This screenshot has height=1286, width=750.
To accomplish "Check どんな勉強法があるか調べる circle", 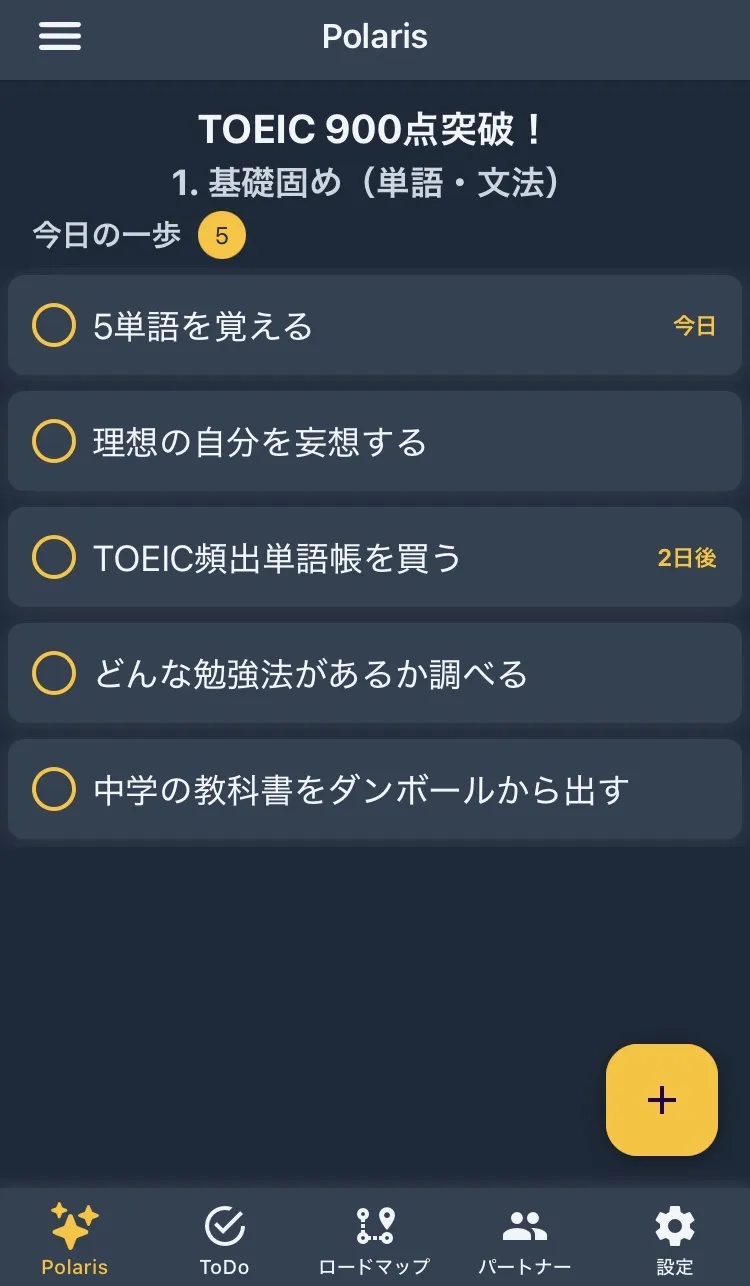I will coord(55,673).
